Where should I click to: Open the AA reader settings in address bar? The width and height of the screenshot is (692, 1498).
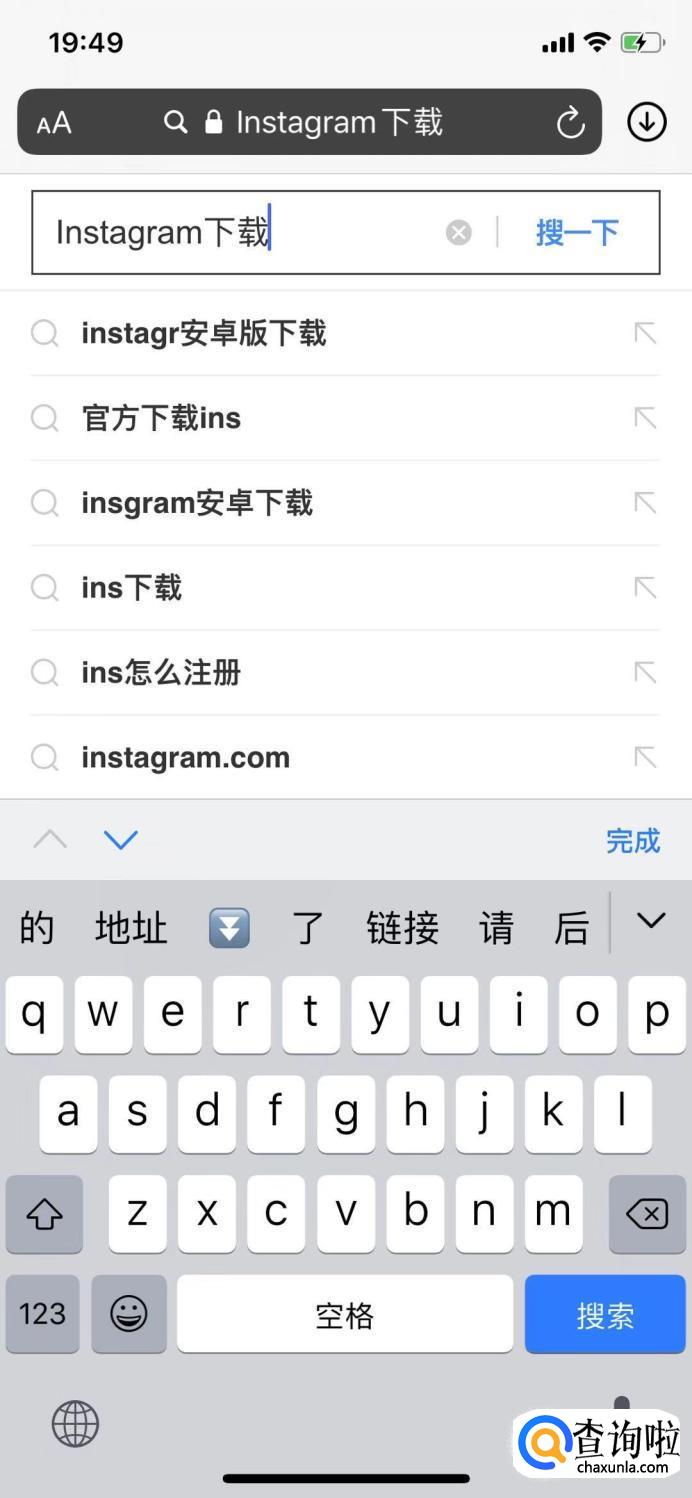54,123
